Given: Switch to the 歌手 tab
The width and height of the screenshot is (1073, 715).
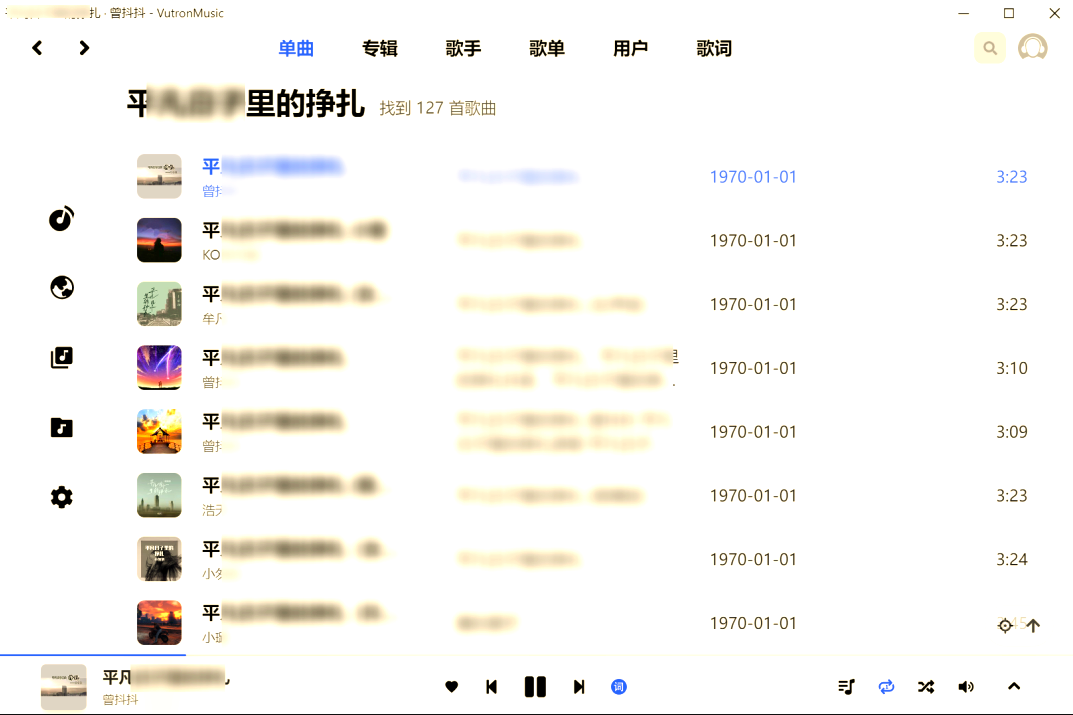Looking at the screenshot, I should click(463, 48).
